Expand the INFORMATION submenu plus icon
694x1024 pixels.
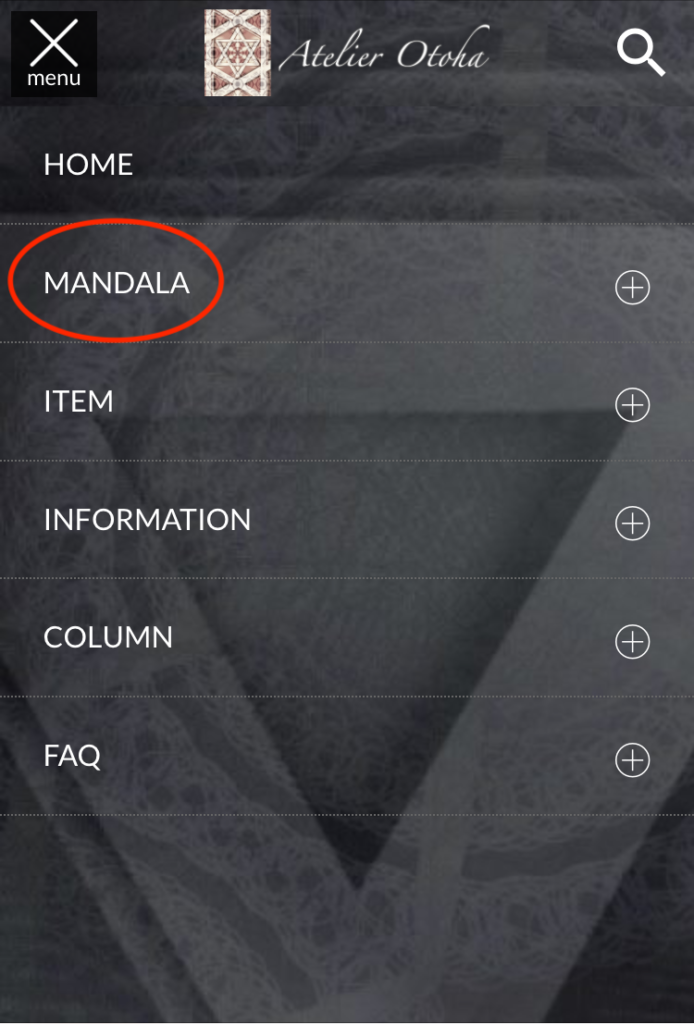[x=632, y=523]
